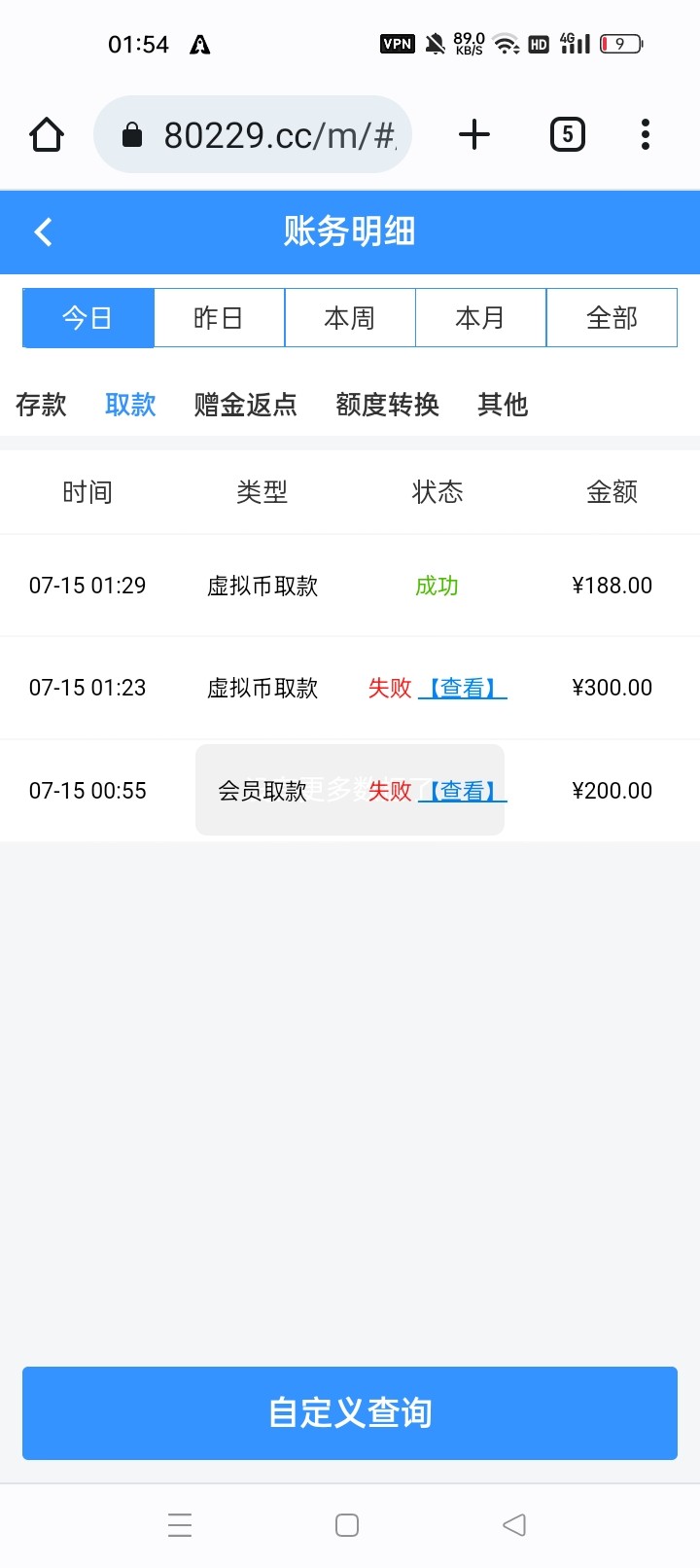View failure details for ¥200.00 withdrawal
This screenshot has width=700, height=1568.
(x=463, y=792)
